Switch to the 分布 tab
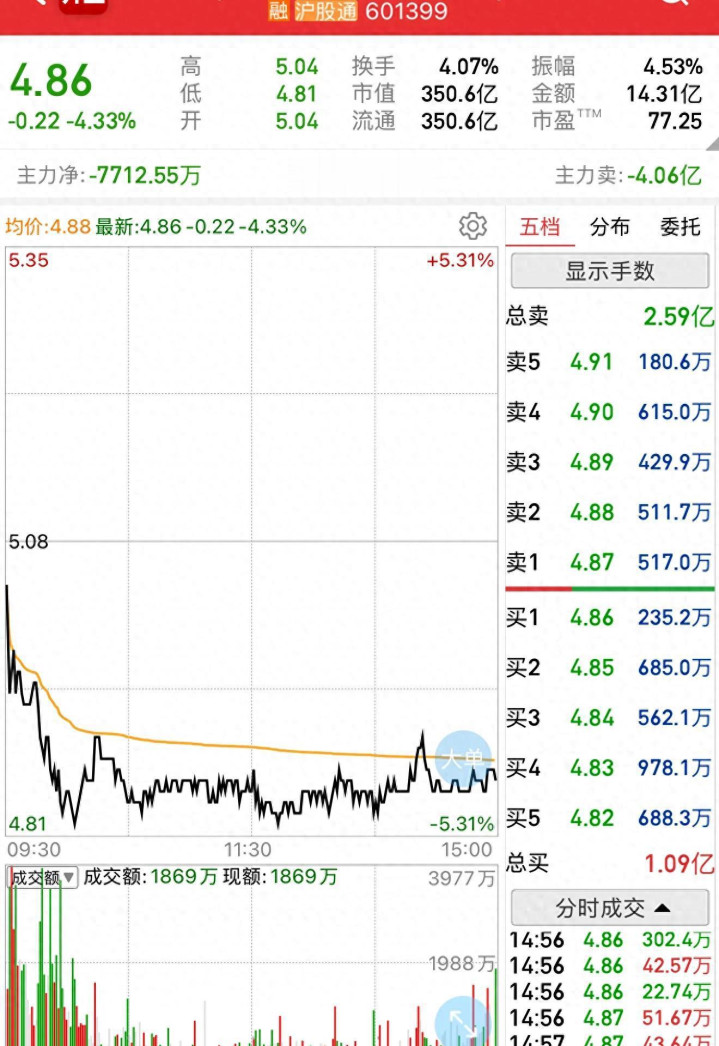 click(x=609, y=227)
